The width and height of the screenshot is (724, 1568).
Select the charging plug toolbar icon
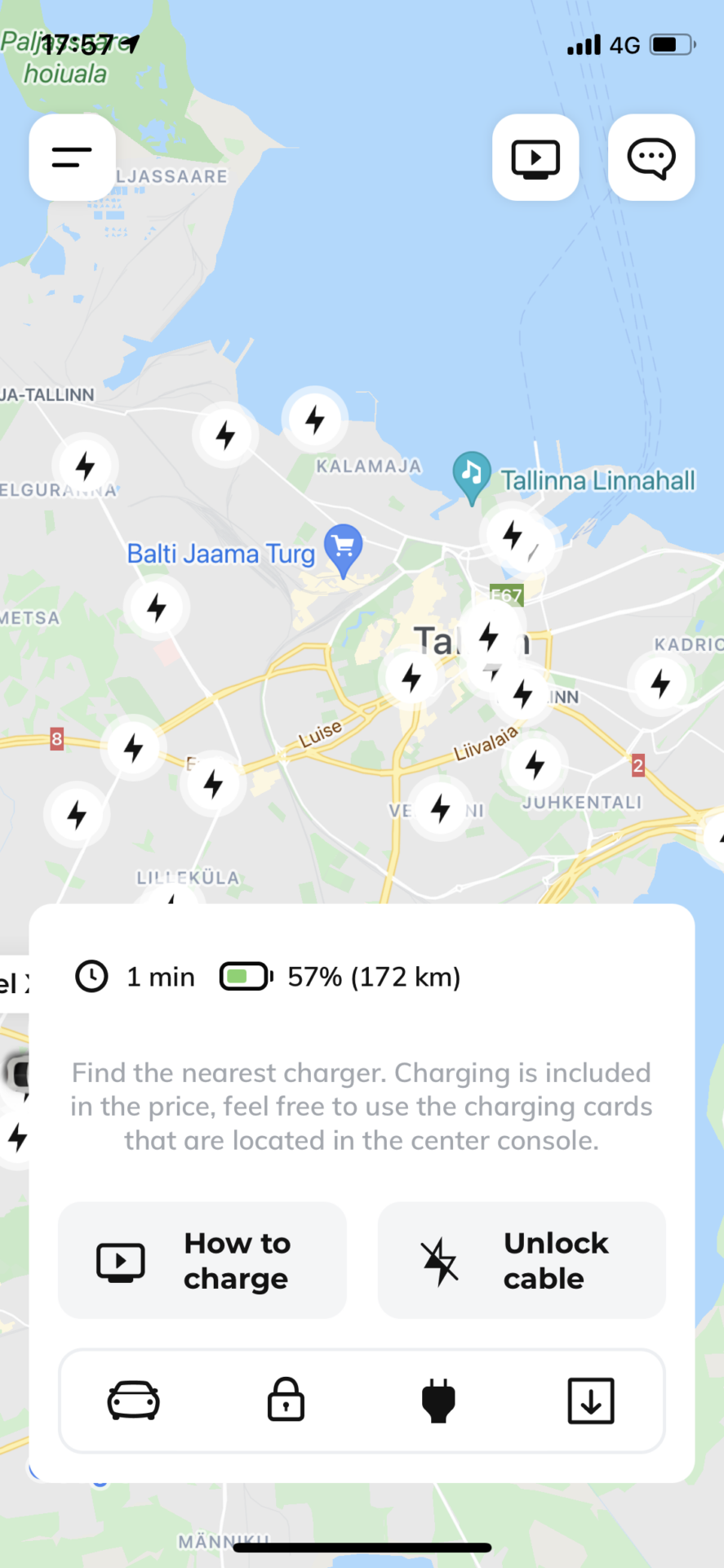[438, 1401]
